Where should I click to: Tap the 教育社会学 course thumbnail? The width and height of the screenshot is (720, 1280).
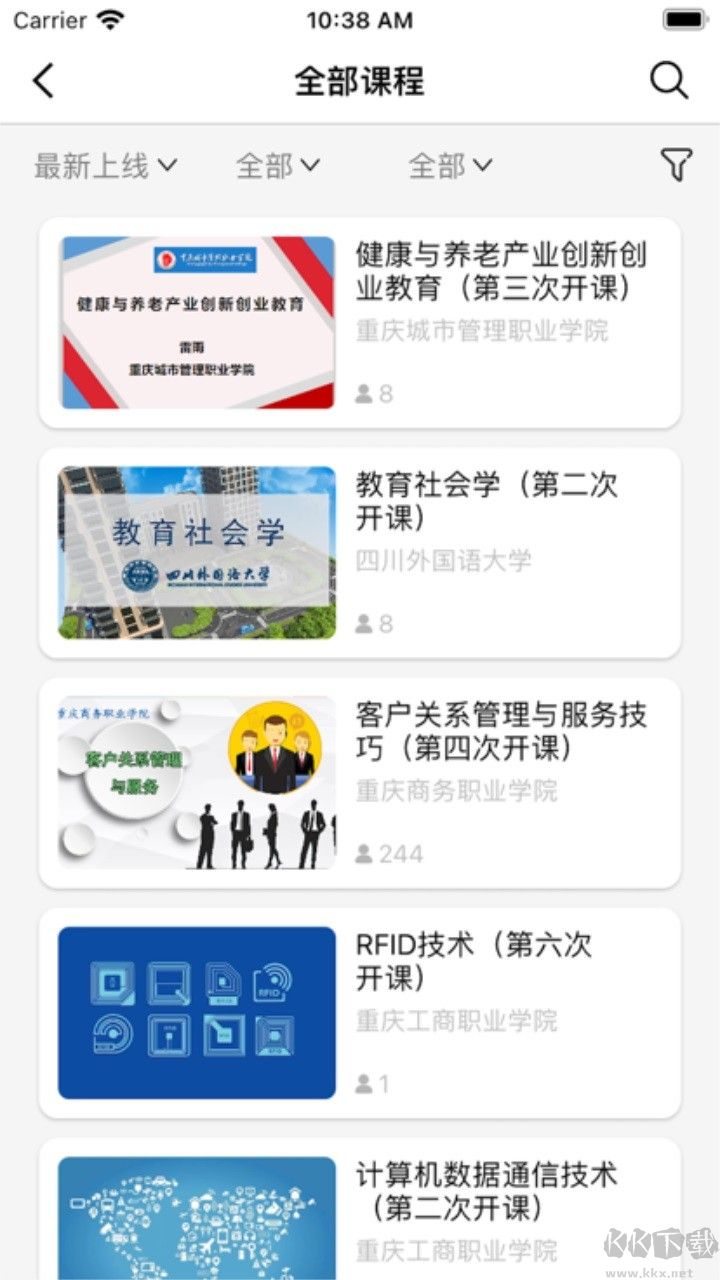tap(196, 551)
